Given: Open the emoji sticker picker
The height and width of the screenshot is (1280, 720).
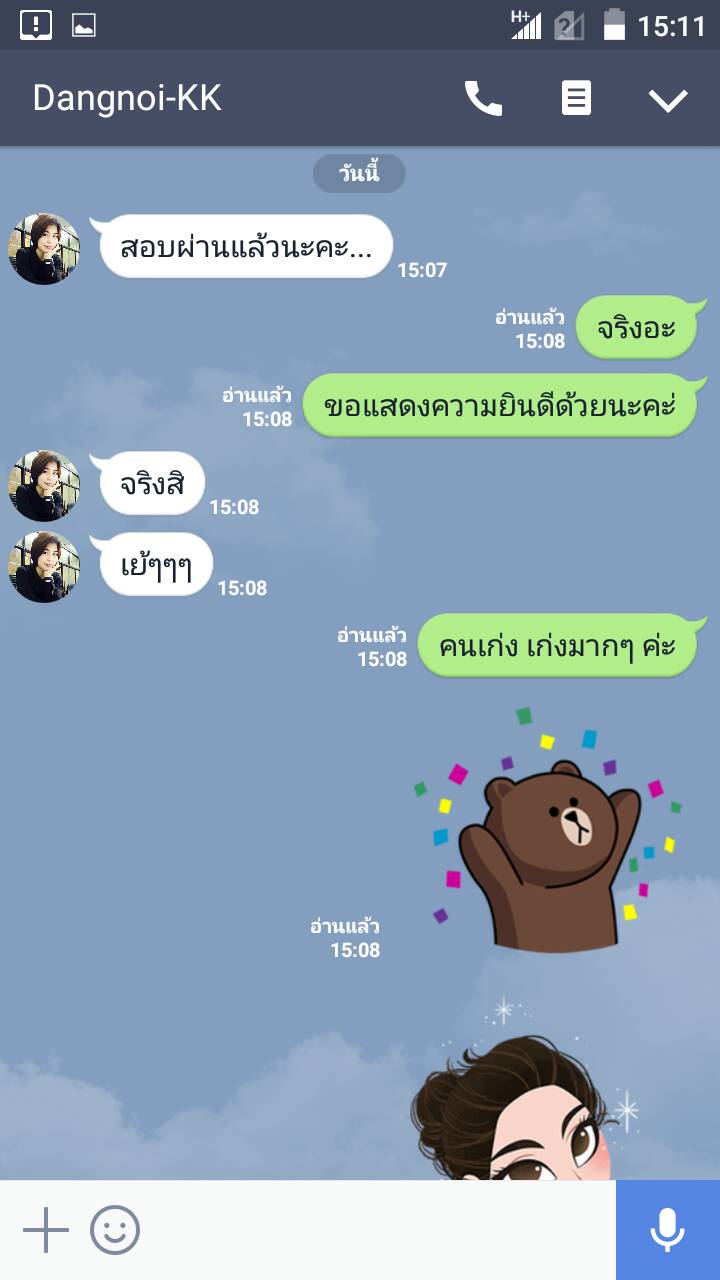Looking at the screenshot, I should pos(115,1230).
